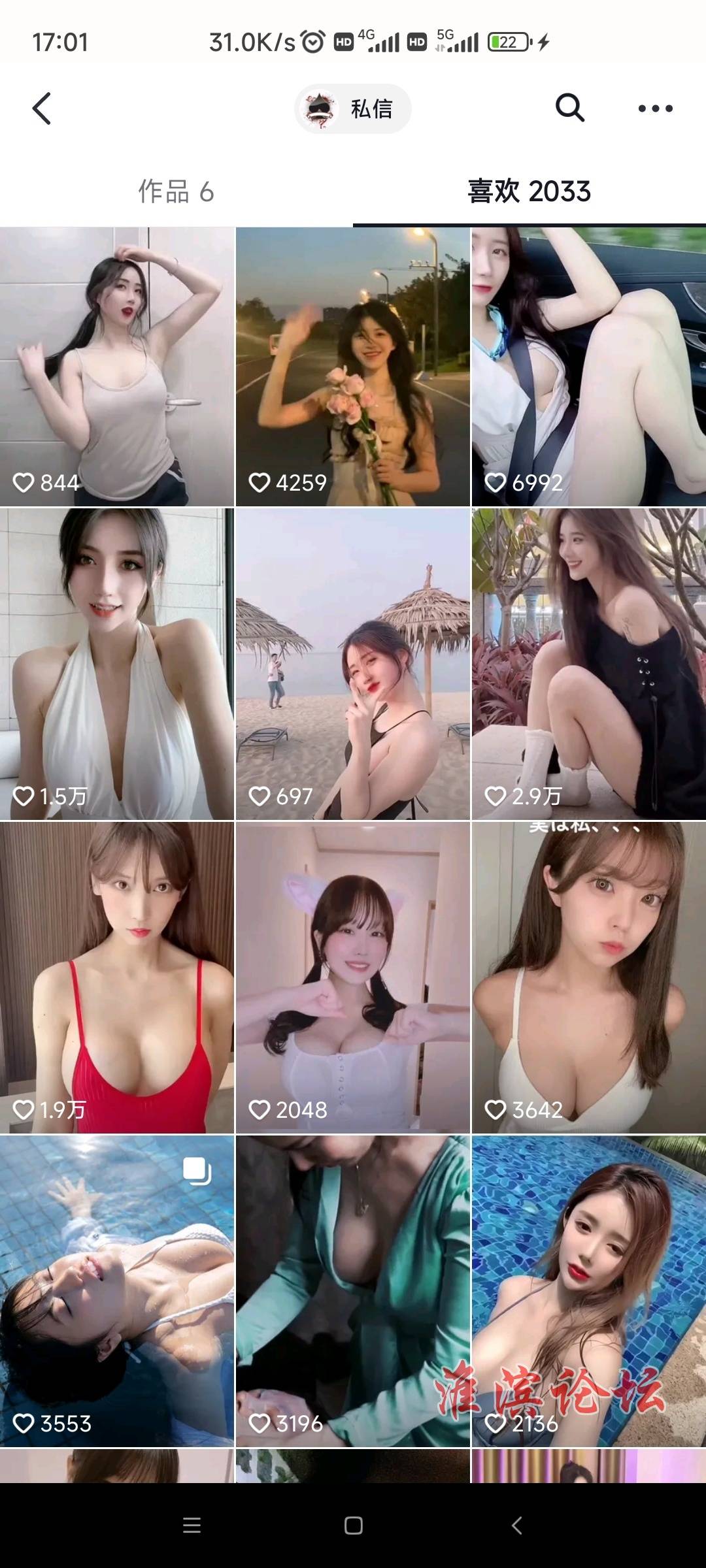Go back using the top-left arrow
The width and height of the screenshot is (706, 1568).
pos(42,108)
